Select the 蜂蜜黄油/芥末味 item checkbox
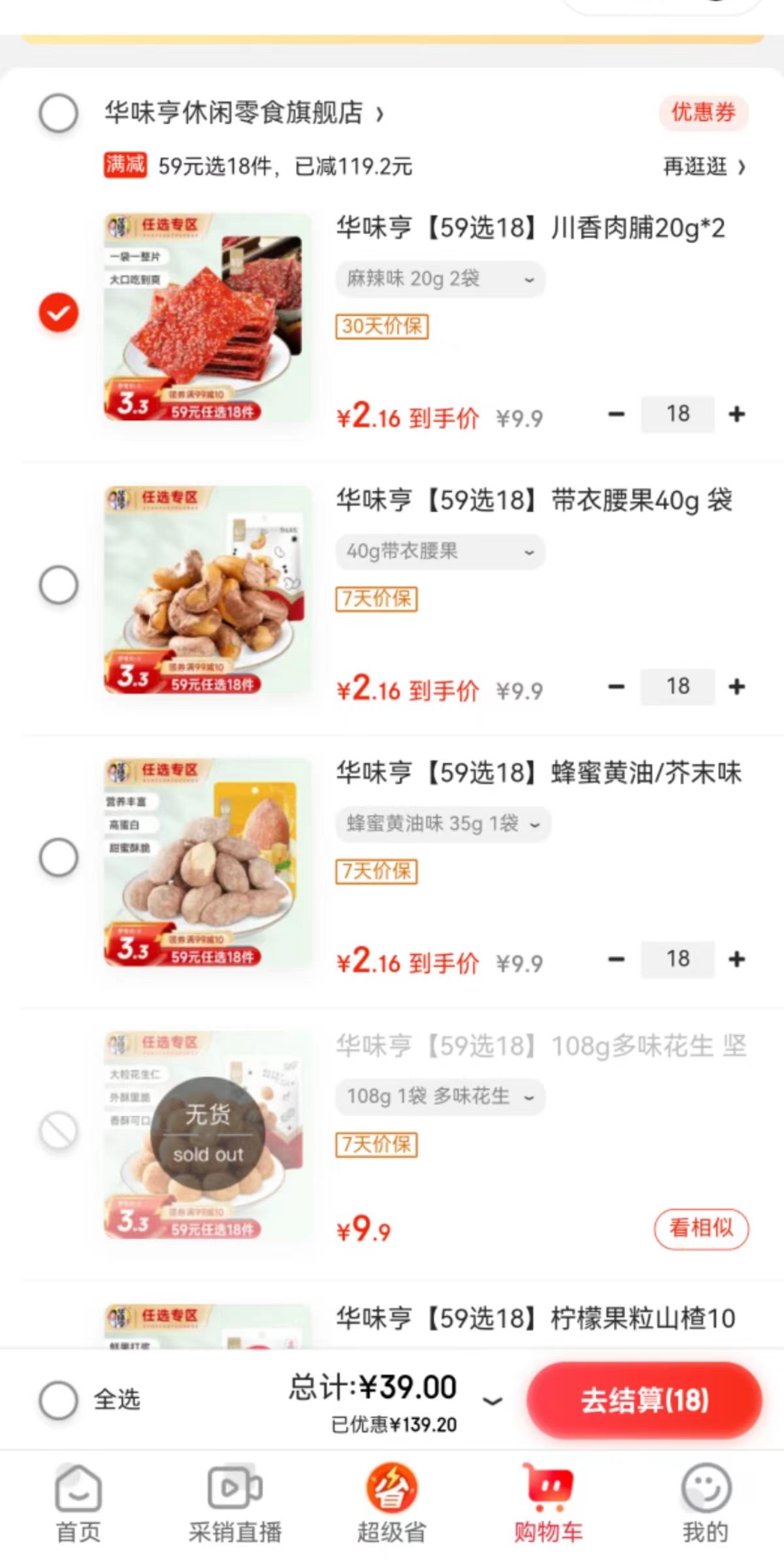This screenshot has width=784, height=1559. point(59,857)
